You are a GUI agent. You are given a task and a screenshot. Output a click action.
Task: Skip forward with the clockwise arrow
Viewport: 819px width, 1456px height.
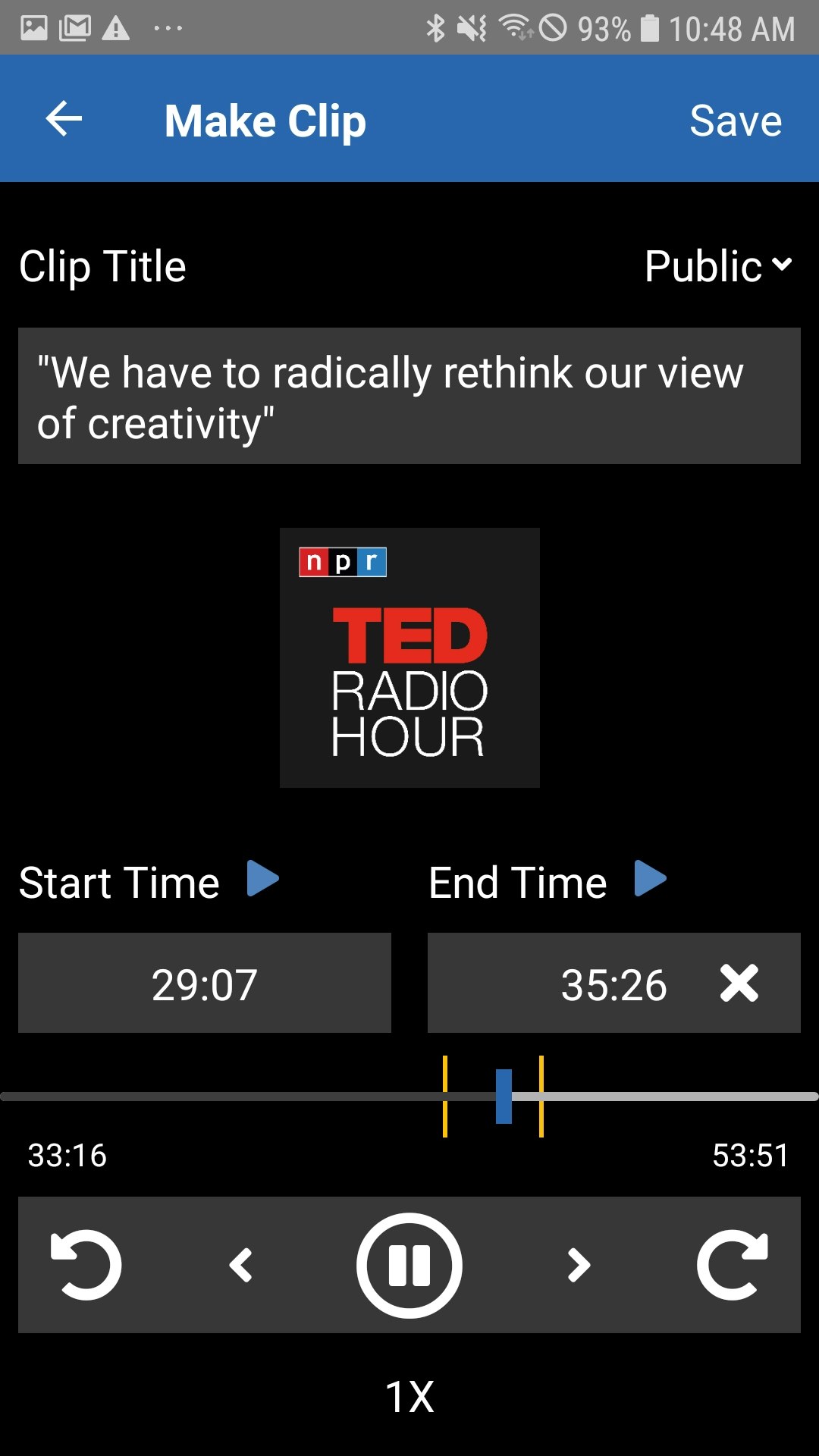pos(733,1265)
